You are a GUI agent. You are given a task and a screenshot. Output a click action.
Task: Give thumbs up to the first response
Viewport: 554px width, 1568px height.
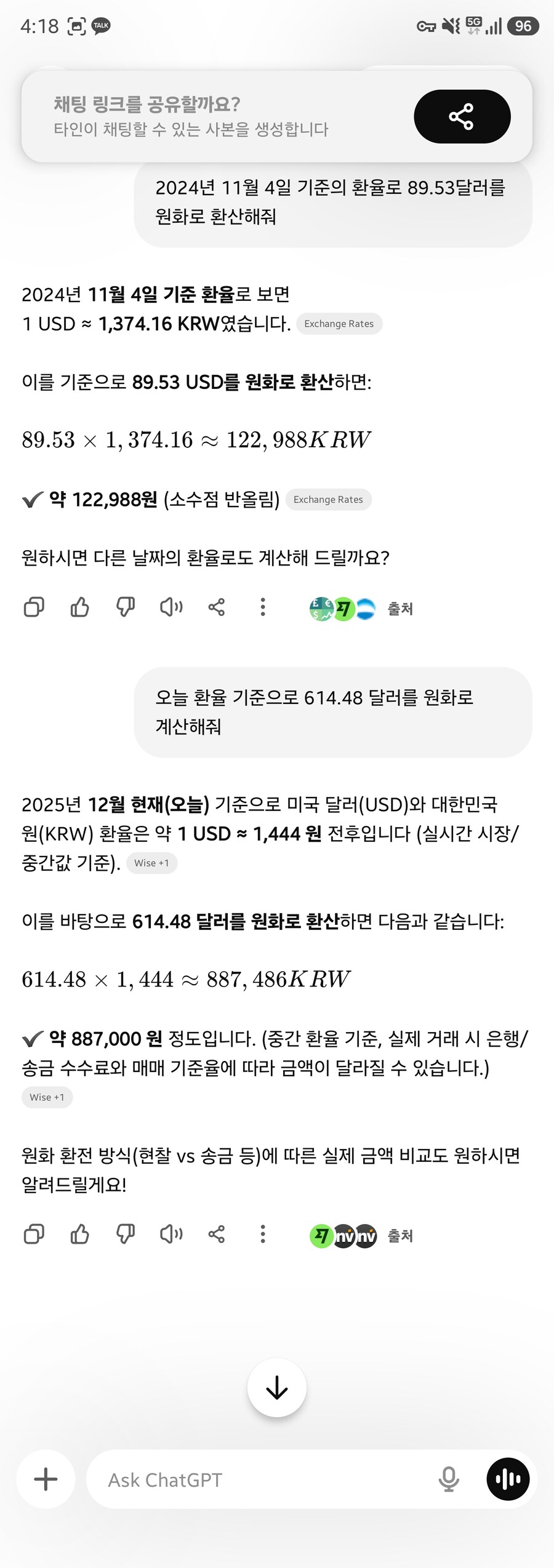pos(80,607)
